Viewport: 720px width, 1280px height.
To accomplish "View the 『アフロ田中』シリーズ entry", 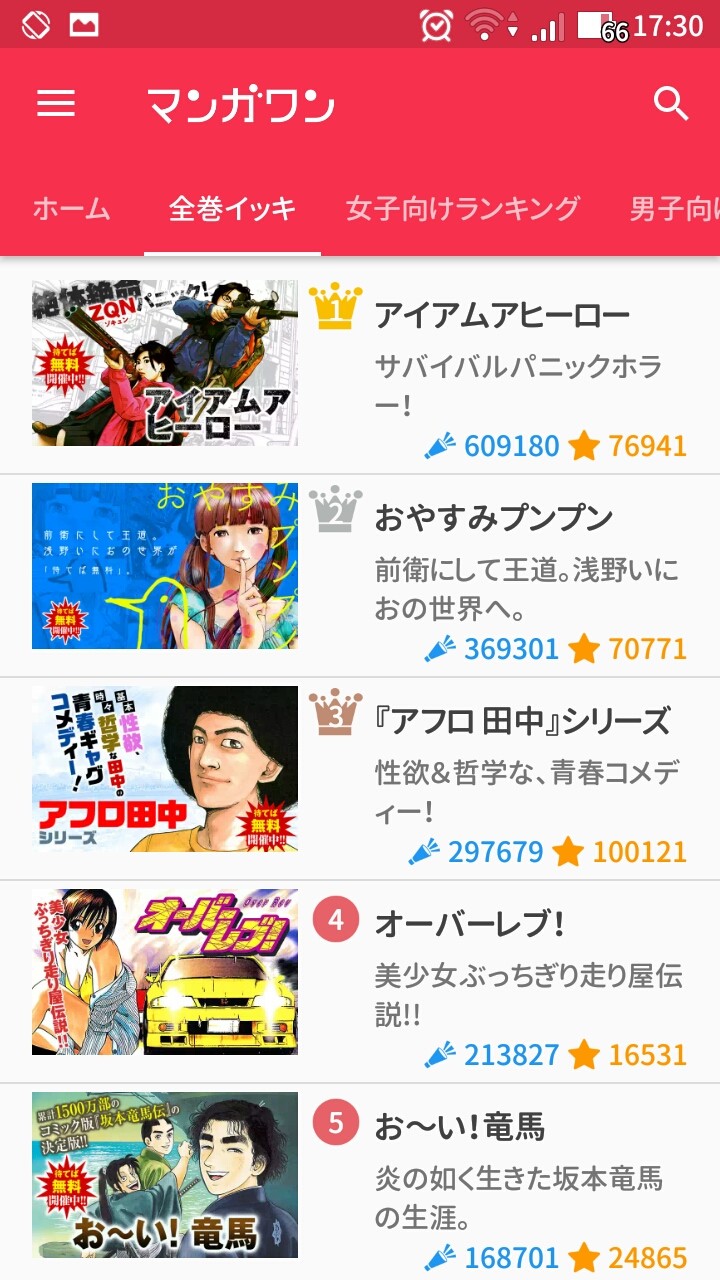I will tap(521, 722).
